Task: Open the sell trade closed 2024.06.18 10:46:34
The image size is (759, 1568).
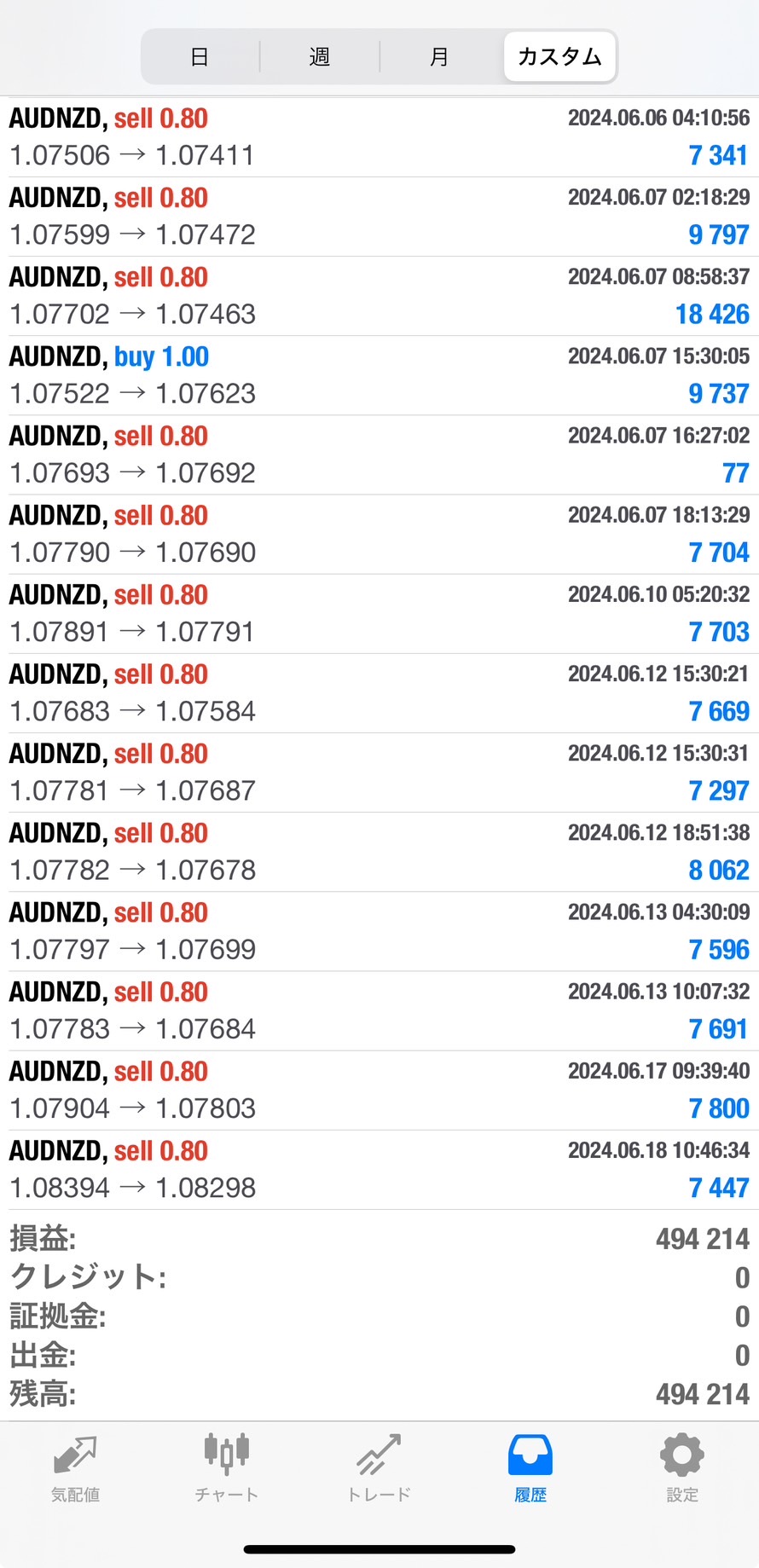Action: 379,1169
